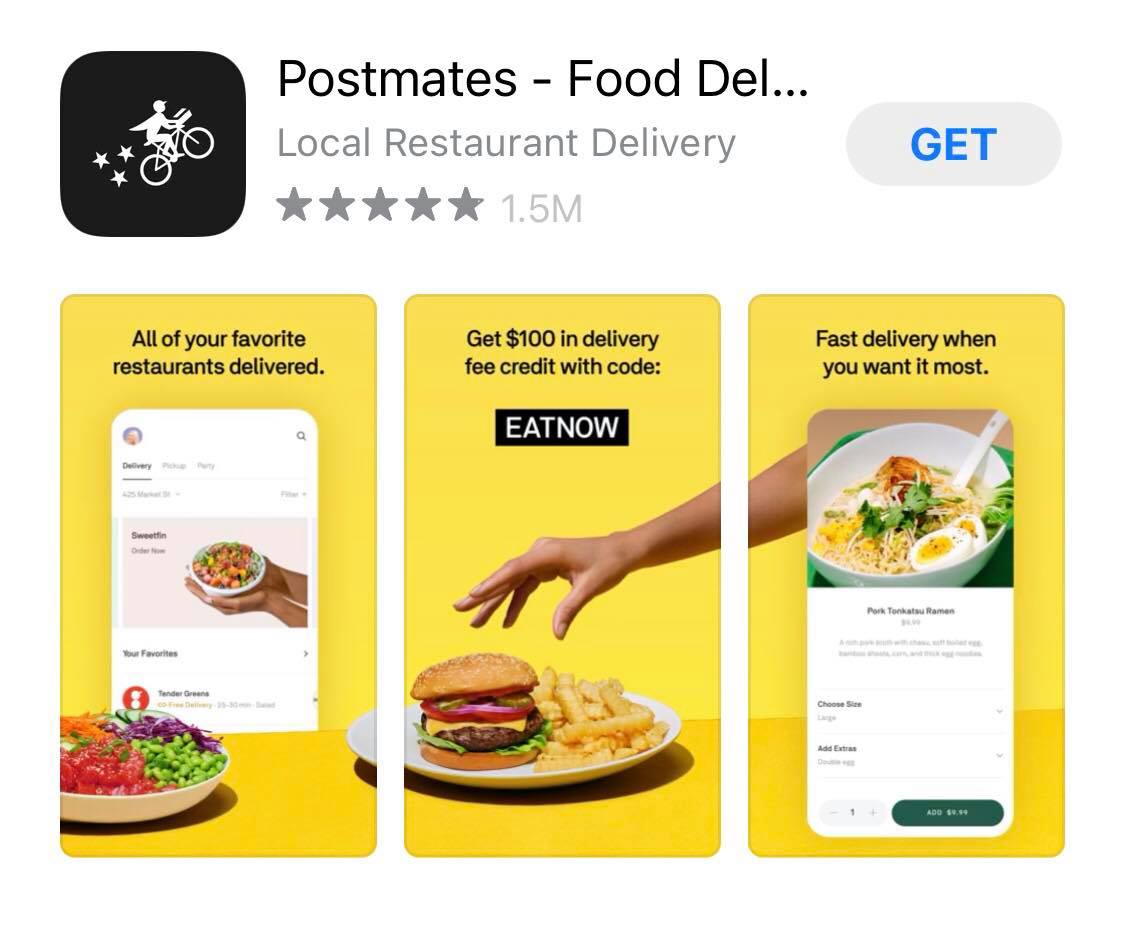Open the Postmates - Food Delivery listing title
The image size is (1125, 931).
point(542,79)
